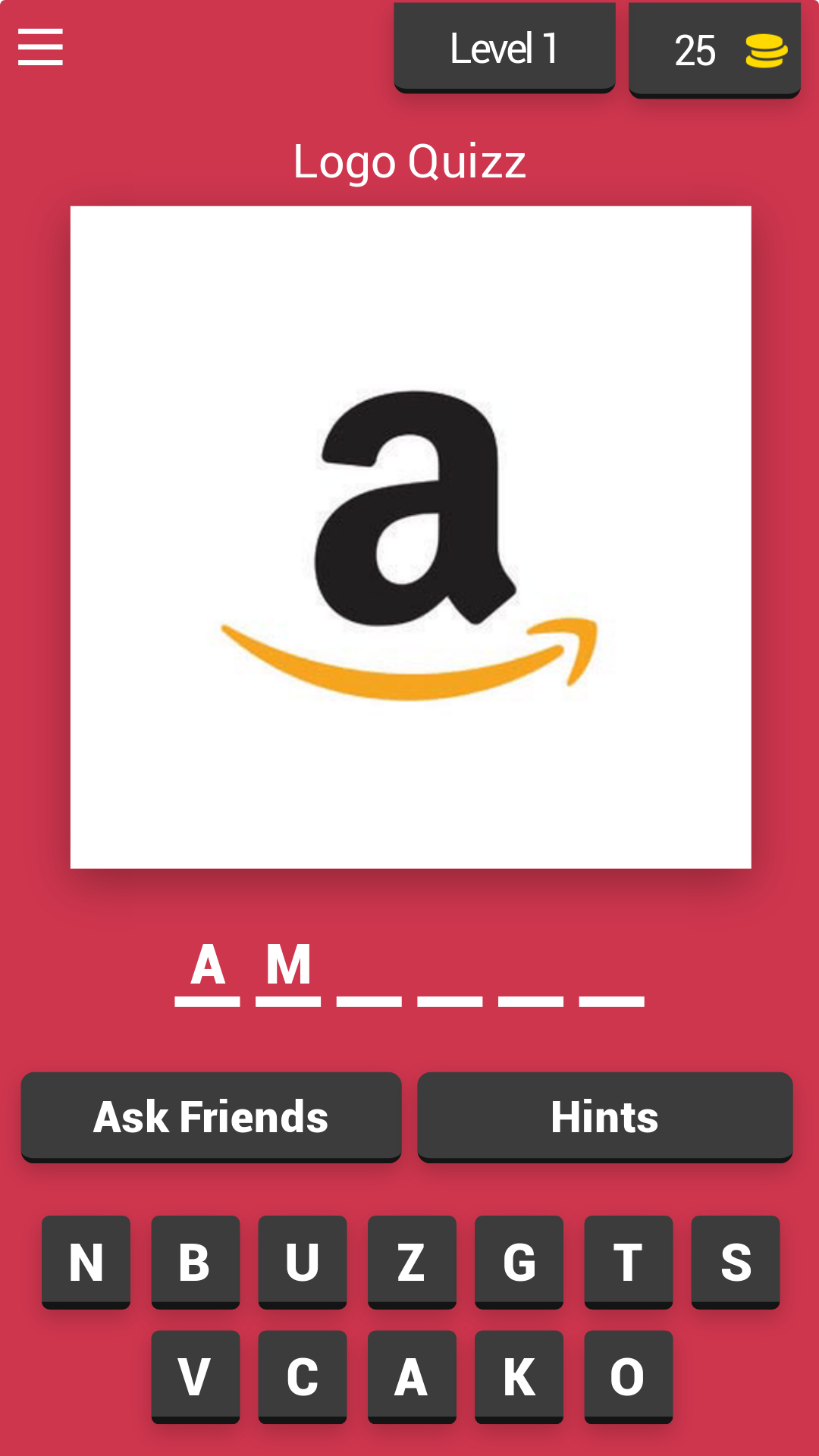Pick the letter U tile
819x1456 pixels.
pos(303,1262)
